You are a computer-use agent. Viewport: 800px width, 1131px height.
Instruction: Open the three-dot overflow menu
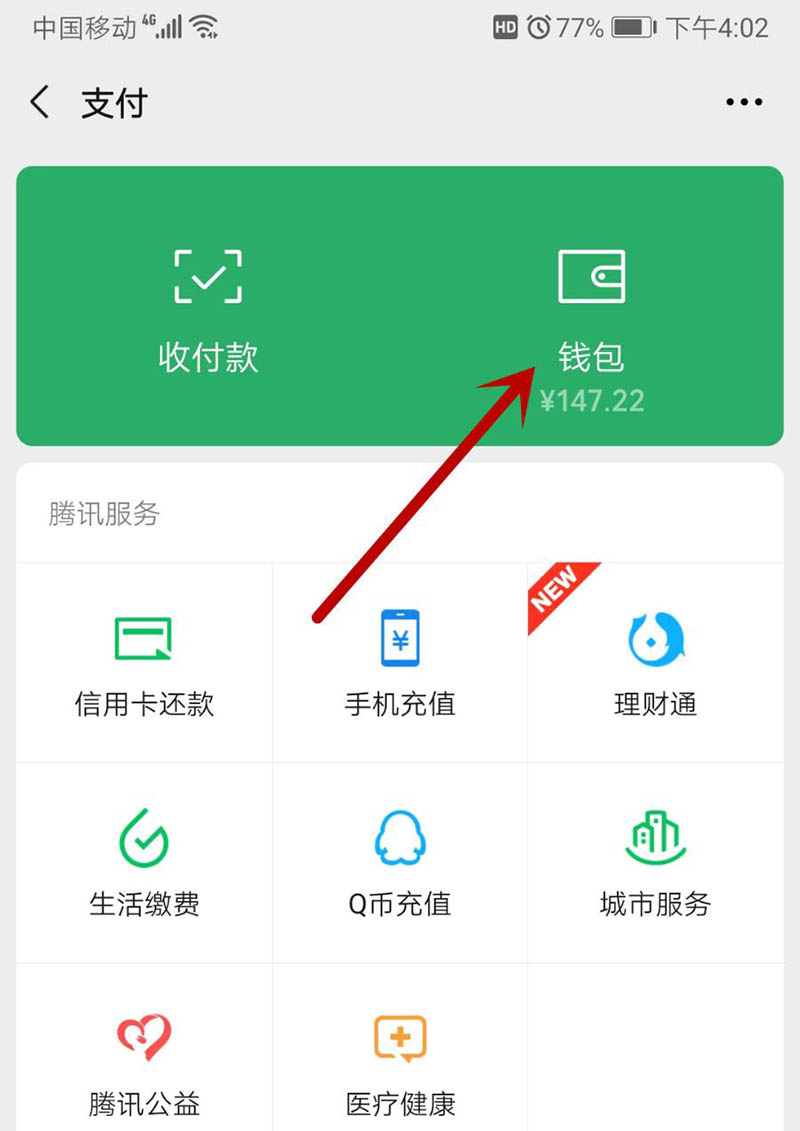(x=744, y=102)
